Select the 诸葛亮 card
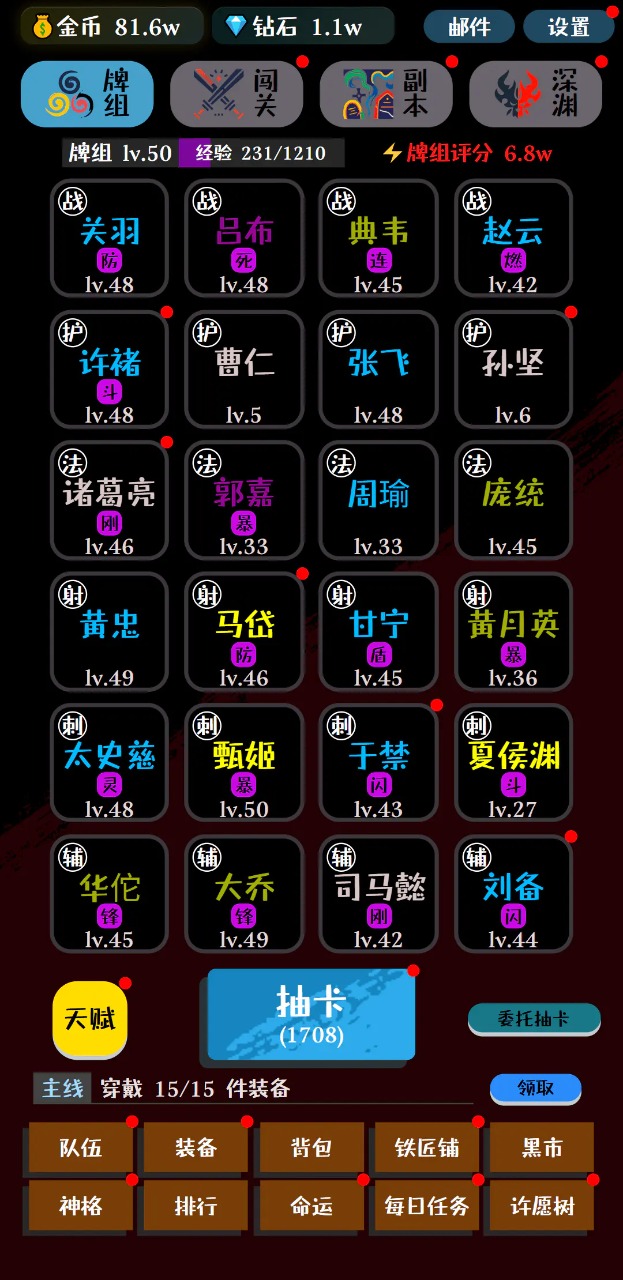Image resolution: width=623 pixels, height=1280 pixels. [x=109, y=500]
